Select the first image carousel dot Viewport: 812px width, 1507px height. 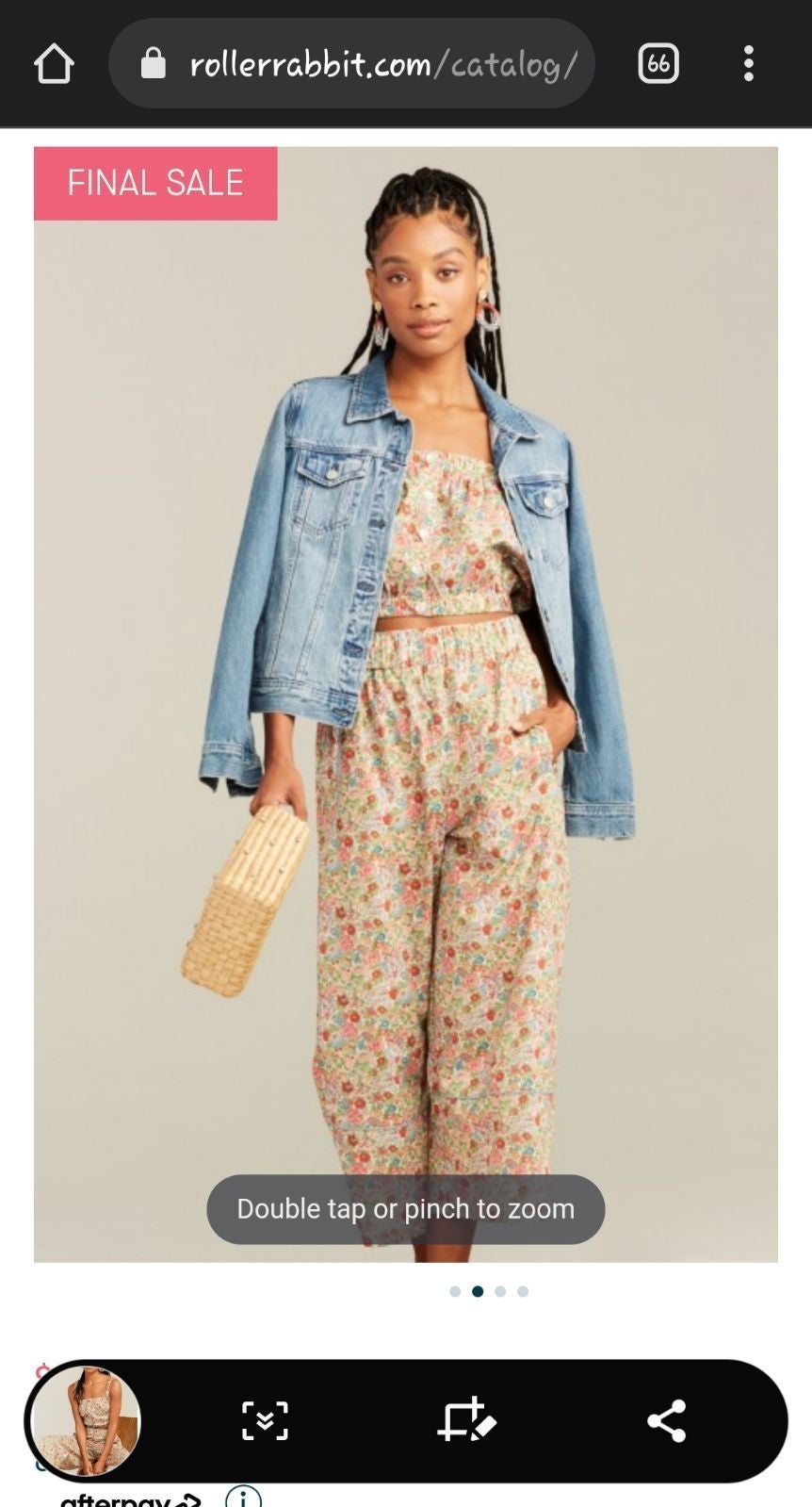455,1291
